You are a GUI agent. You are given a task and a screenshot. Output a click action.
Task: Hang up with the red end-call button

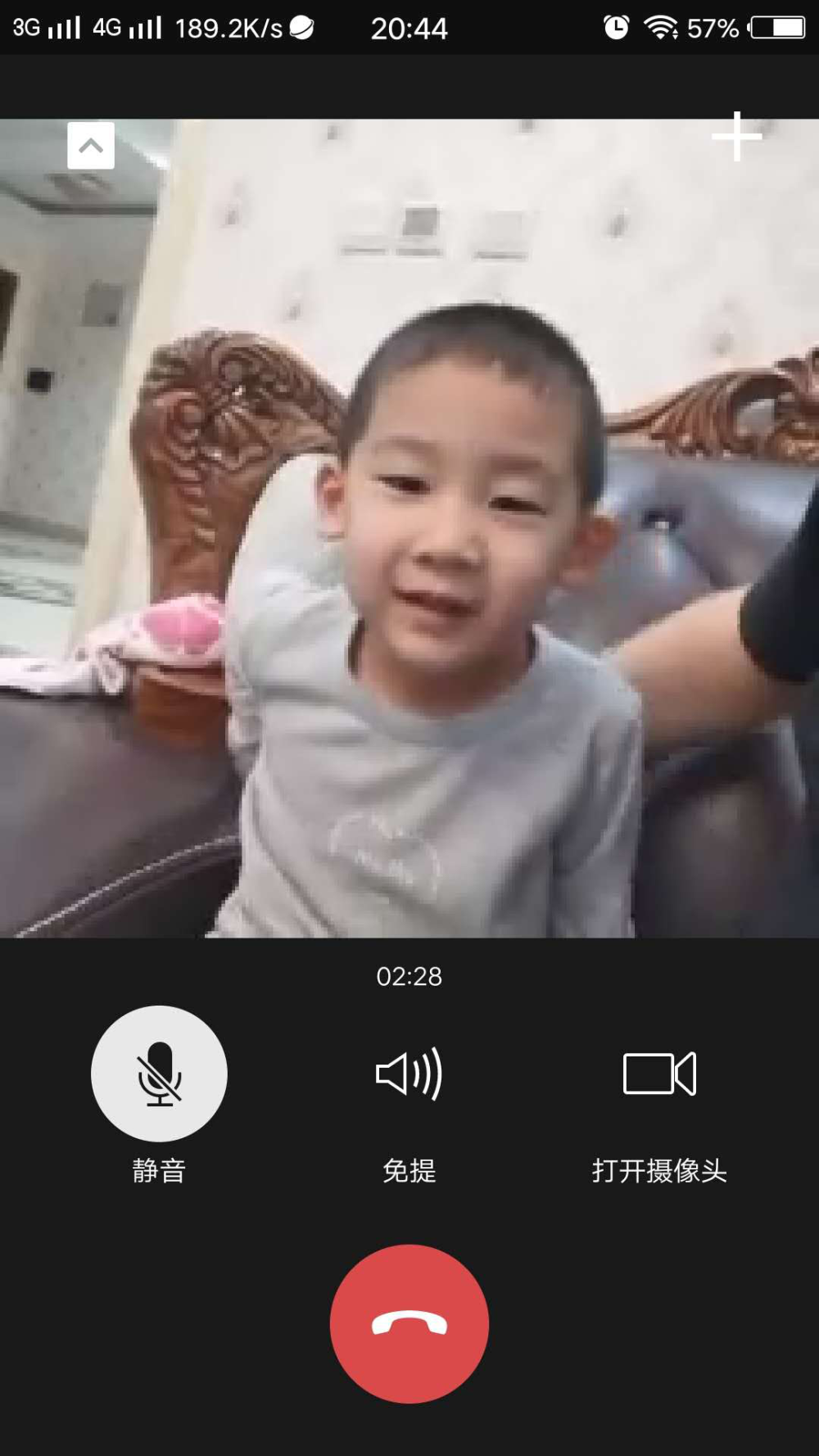pyautogui.click(x=409, y=1324)
